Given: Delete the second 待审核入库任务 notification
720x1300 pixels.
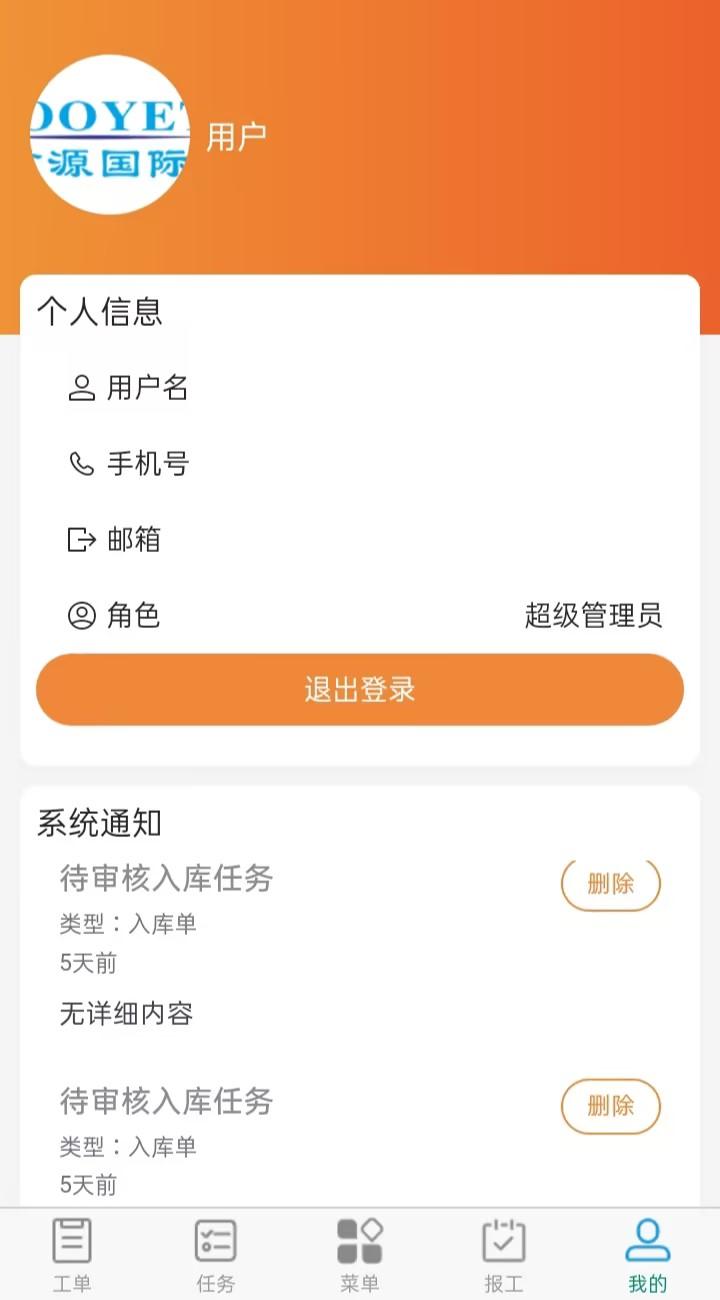Looking at the screenshot, I should pos(610,1105).
